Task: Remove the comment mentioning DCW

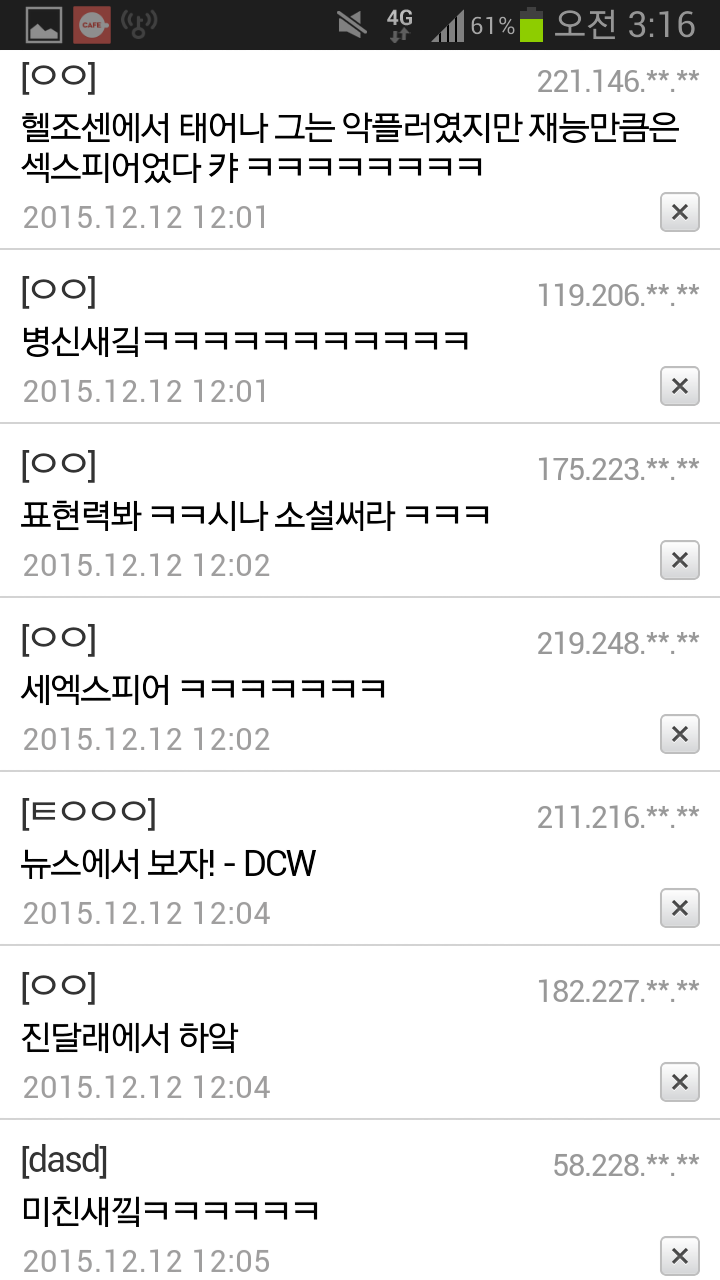Action: (680, 908)
